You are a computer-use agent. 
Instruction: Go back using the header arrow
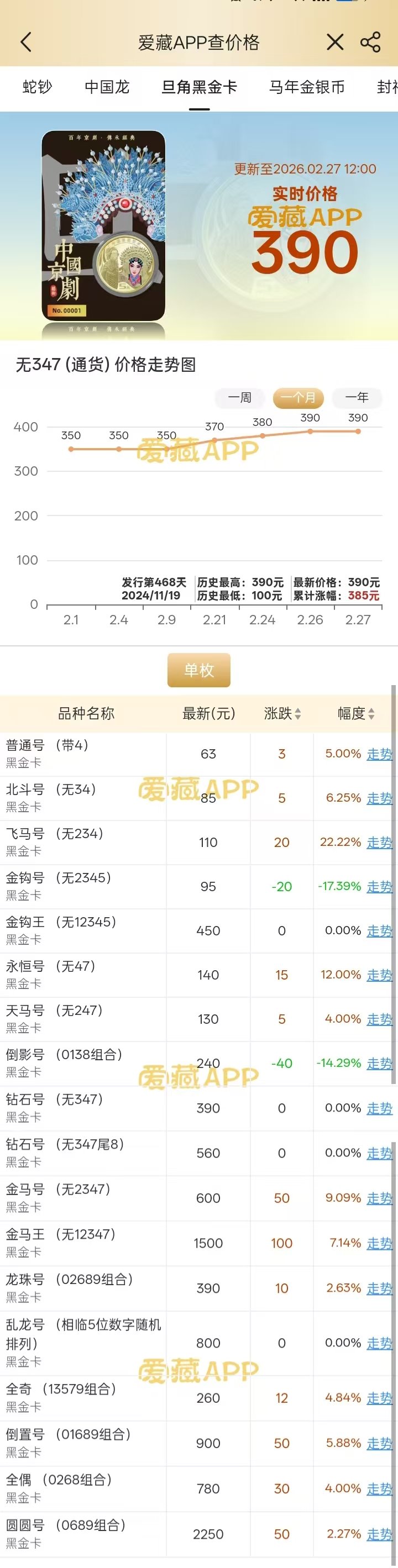tap(25, 42)
